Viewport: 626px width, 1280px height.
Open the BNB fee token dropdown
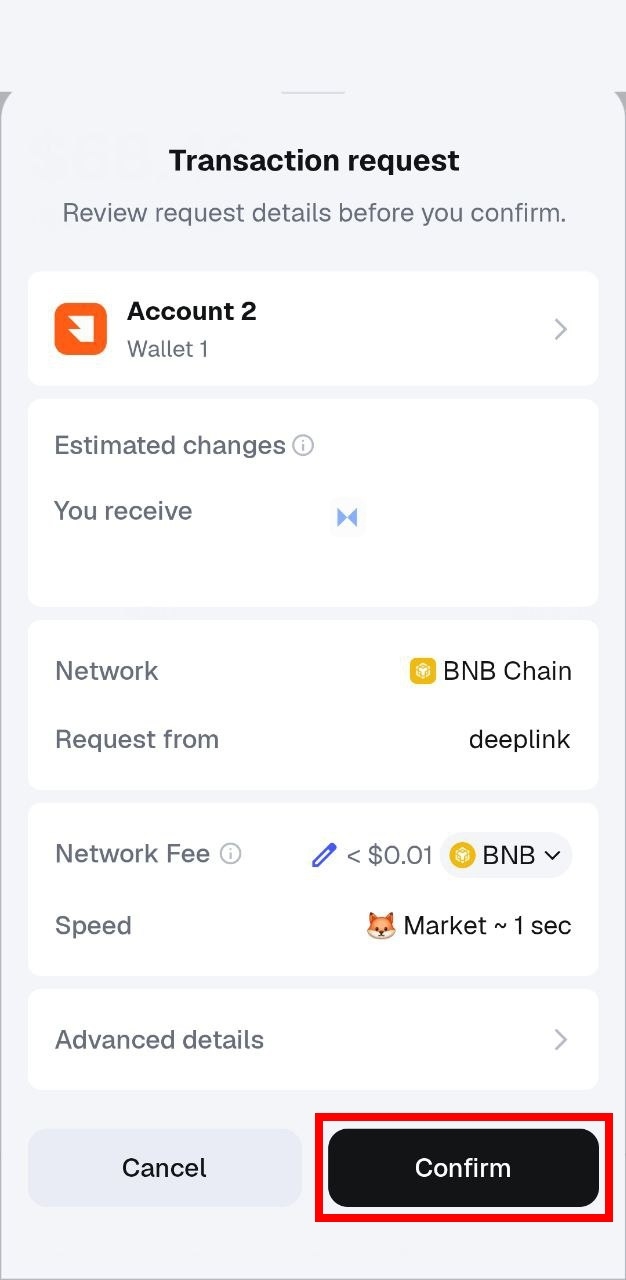[x=506, y=855]
